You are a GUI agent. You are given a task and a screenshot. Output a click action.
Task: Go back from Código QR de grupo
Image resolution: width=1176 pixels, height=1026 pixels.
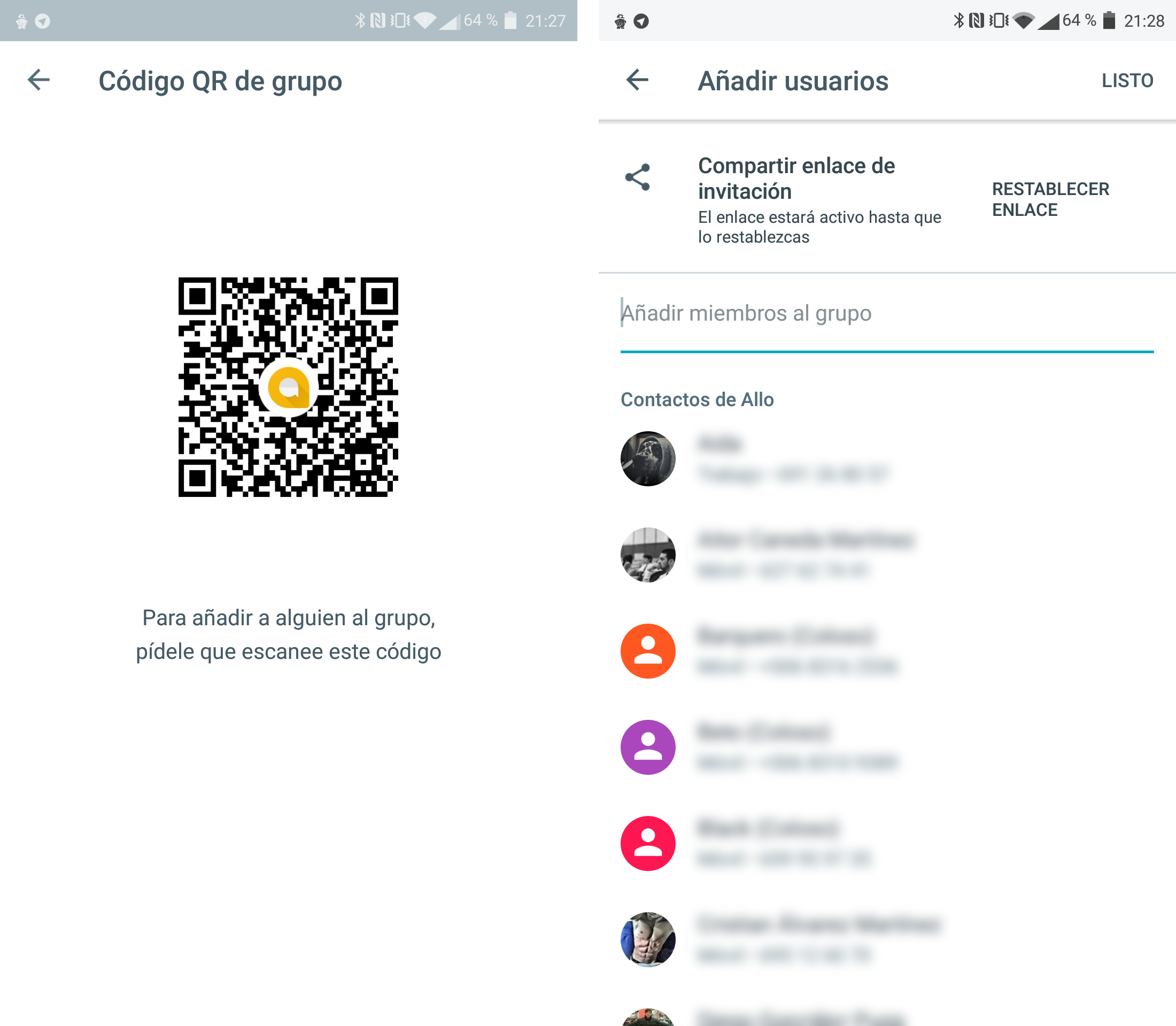tap(38, 80)
